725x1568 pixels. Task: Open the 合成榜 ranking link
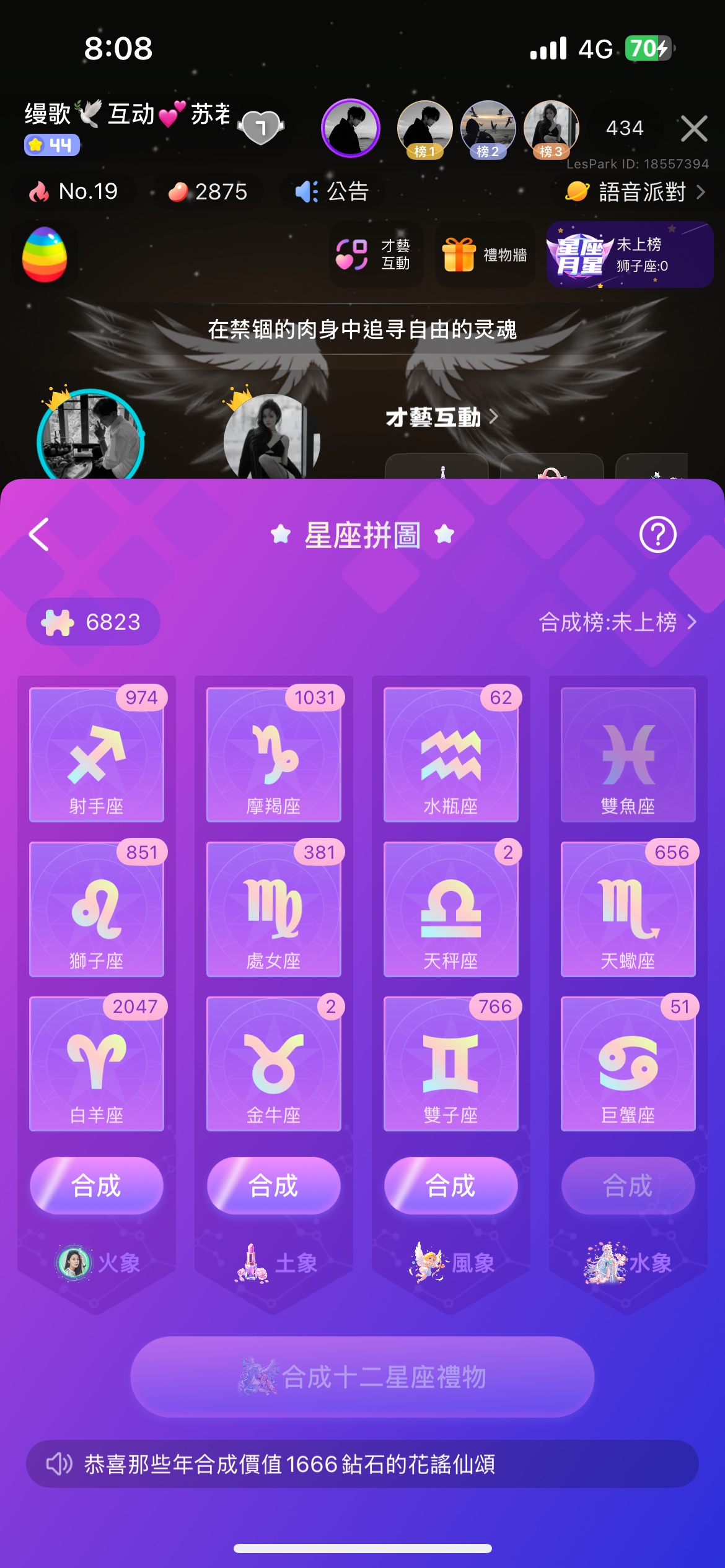point(617,622)
